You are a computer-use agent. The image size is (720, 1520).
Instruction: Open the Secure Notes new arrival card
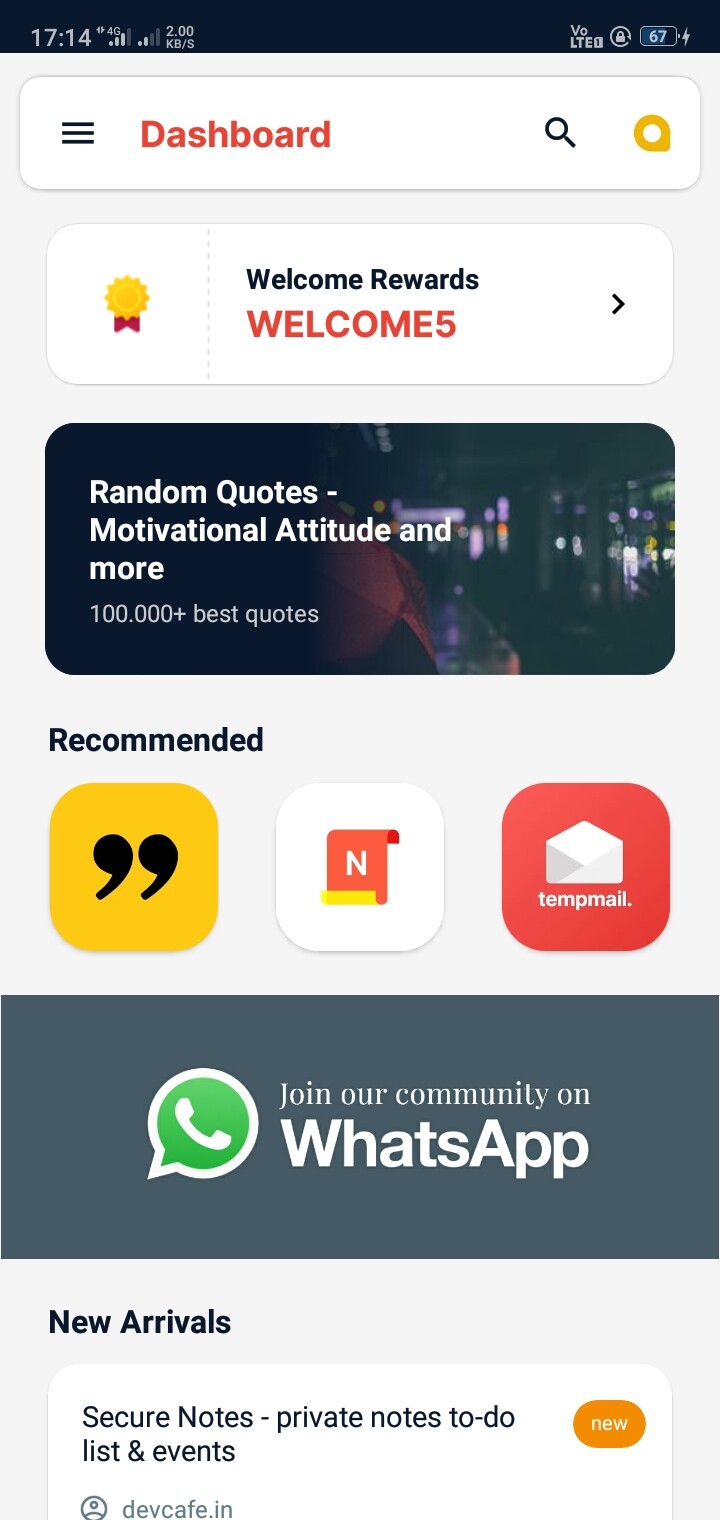(x=360, y=1443)
